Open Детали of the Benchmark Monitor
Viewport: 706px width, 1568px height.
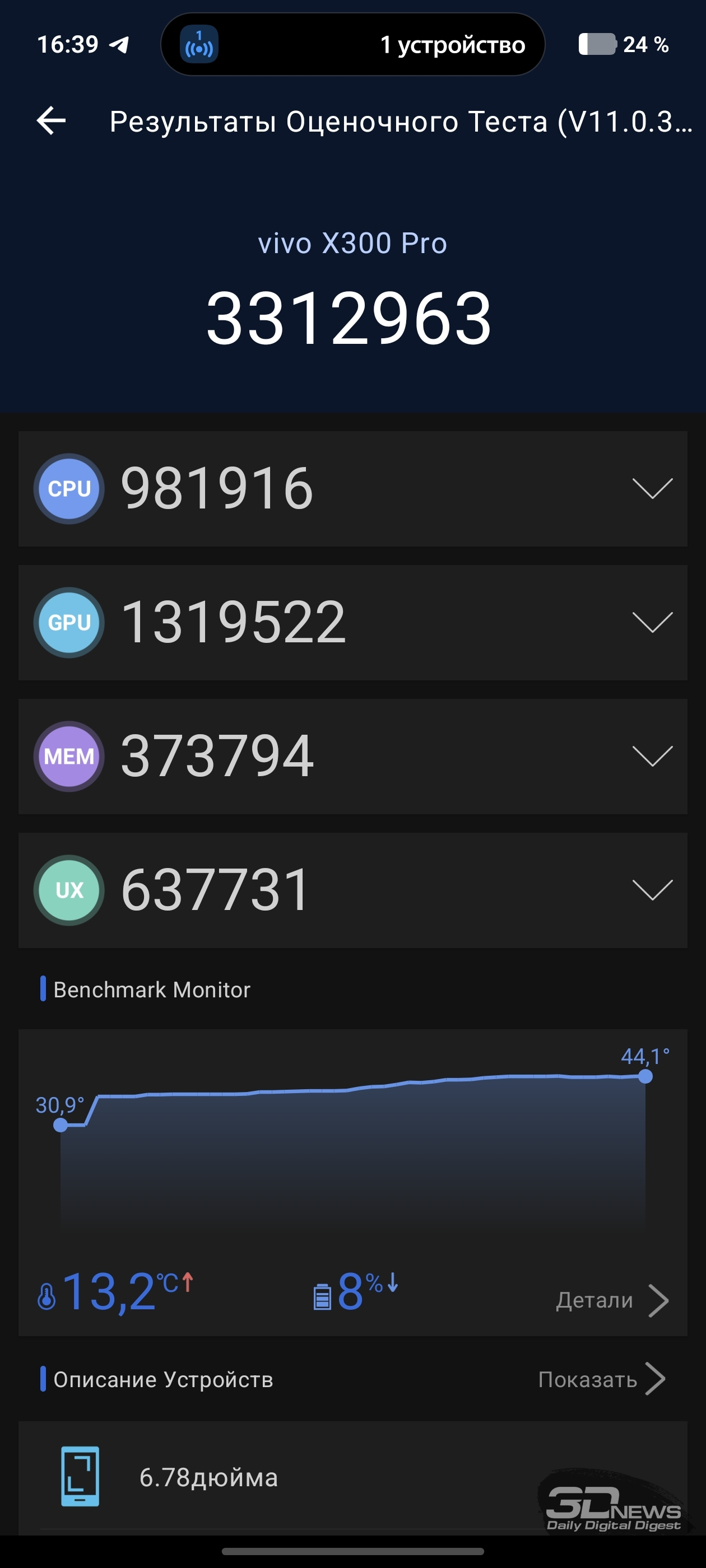[x=611, y=1300]
